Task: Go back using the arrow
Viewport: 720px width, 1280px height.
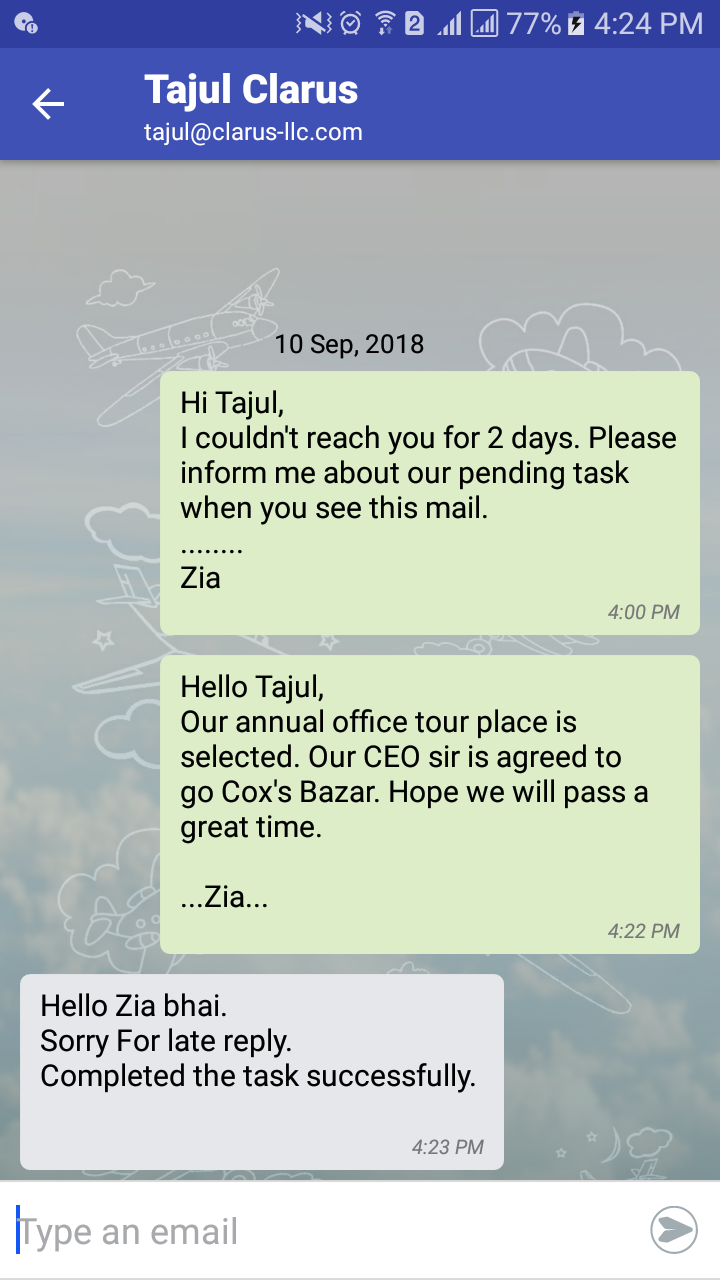Action: 47,104
